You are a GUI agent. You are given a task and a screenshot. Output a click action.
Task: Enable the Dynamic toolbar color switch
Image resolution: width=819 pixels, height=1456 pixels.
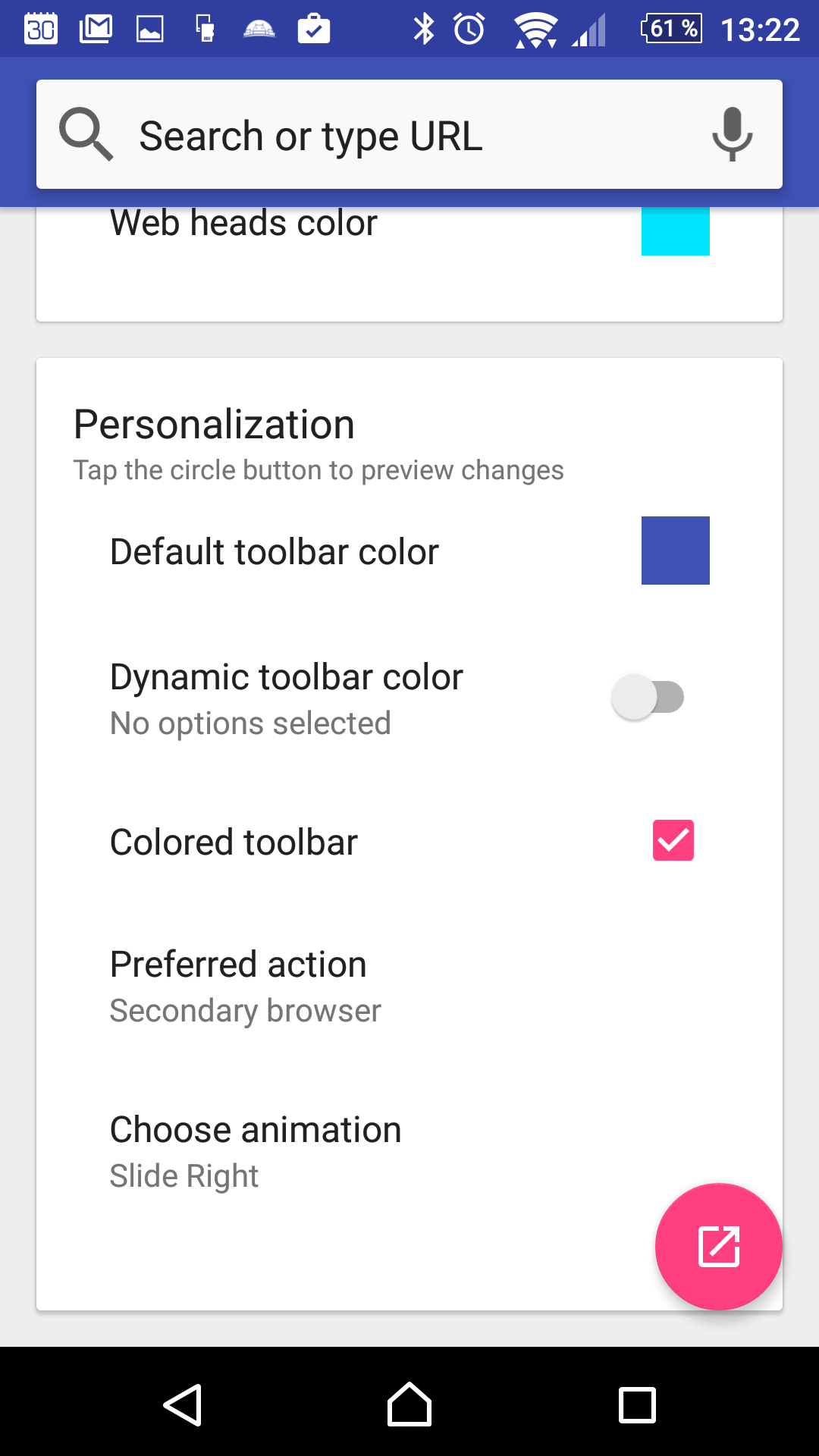tap(648, 697)
